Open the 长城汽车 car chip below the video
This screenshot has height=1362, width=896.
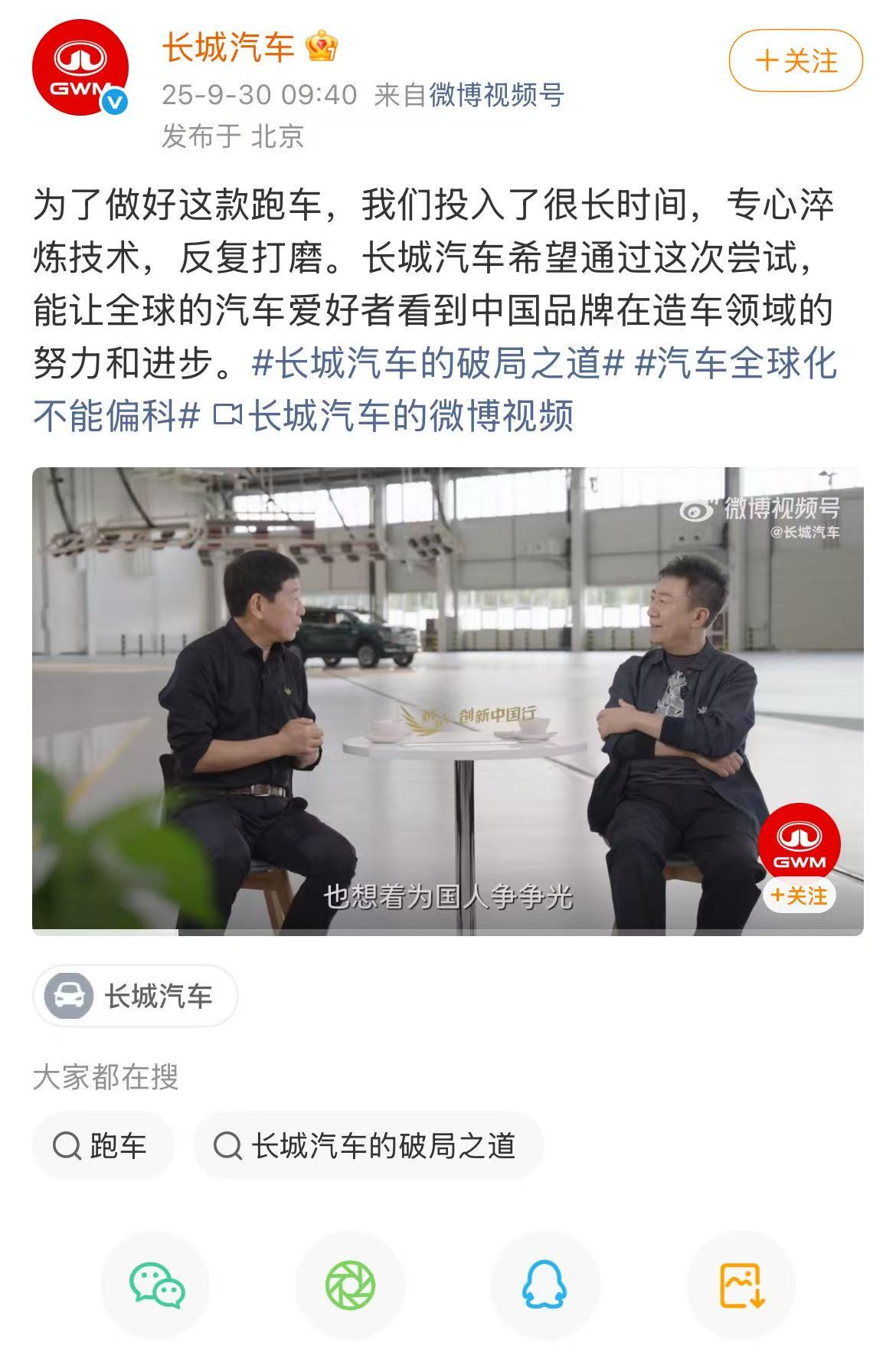135,996
